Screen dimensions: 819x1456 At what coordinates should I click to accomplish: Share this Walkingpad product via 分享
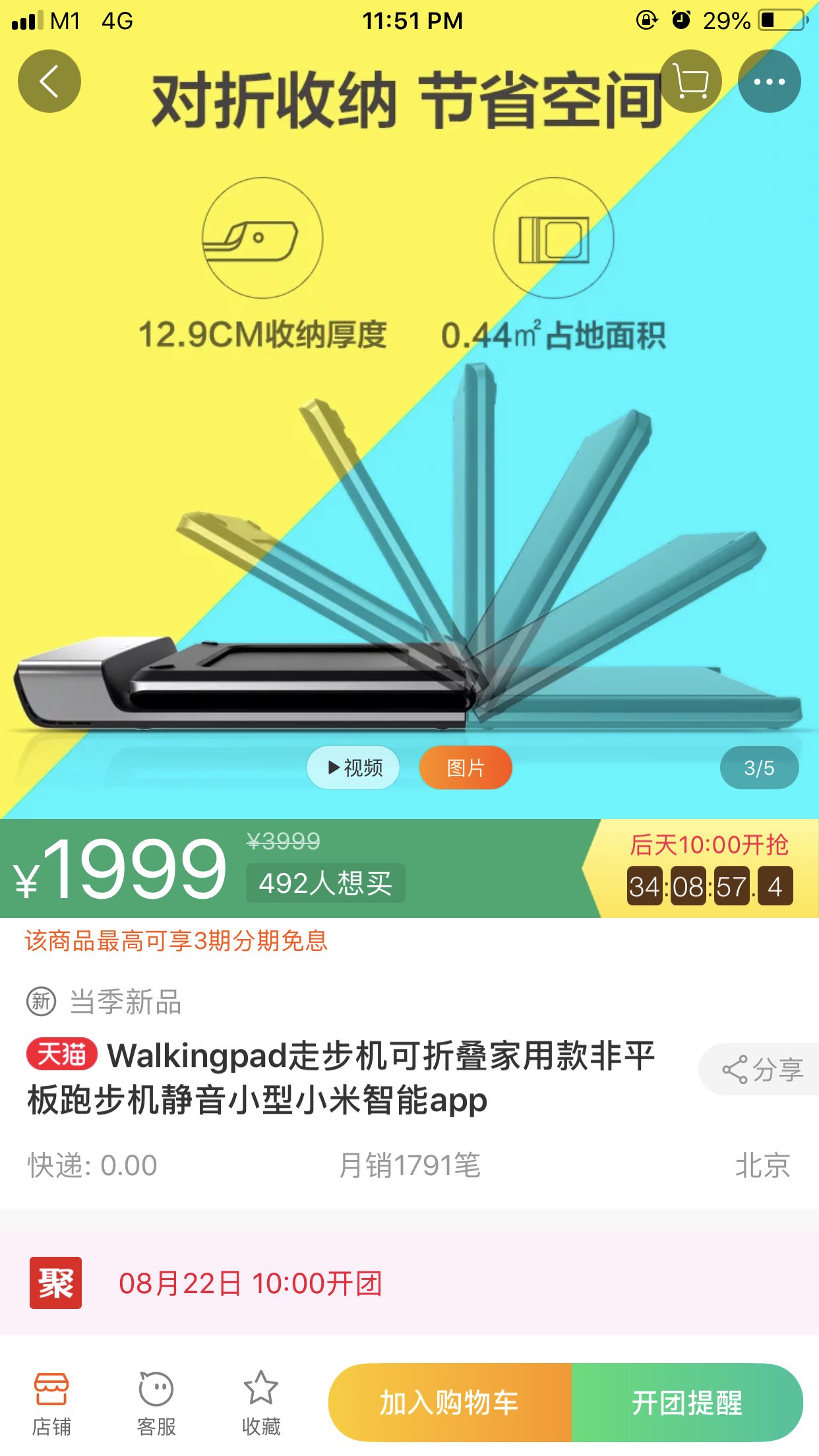pos(762,1069)
